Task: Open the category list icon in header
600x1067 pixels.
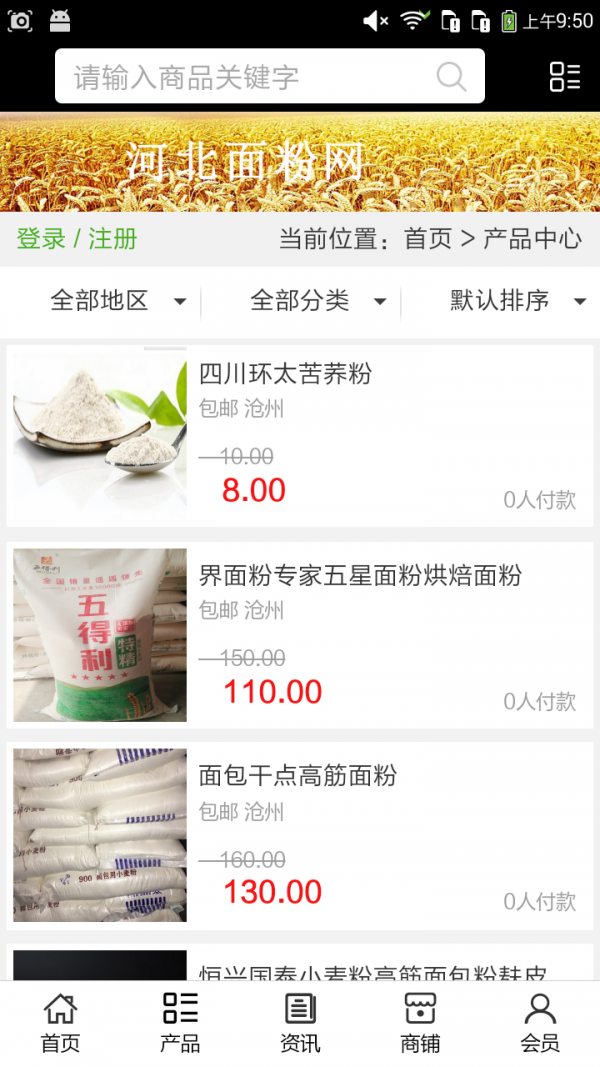Action: [x=564, y=77]
